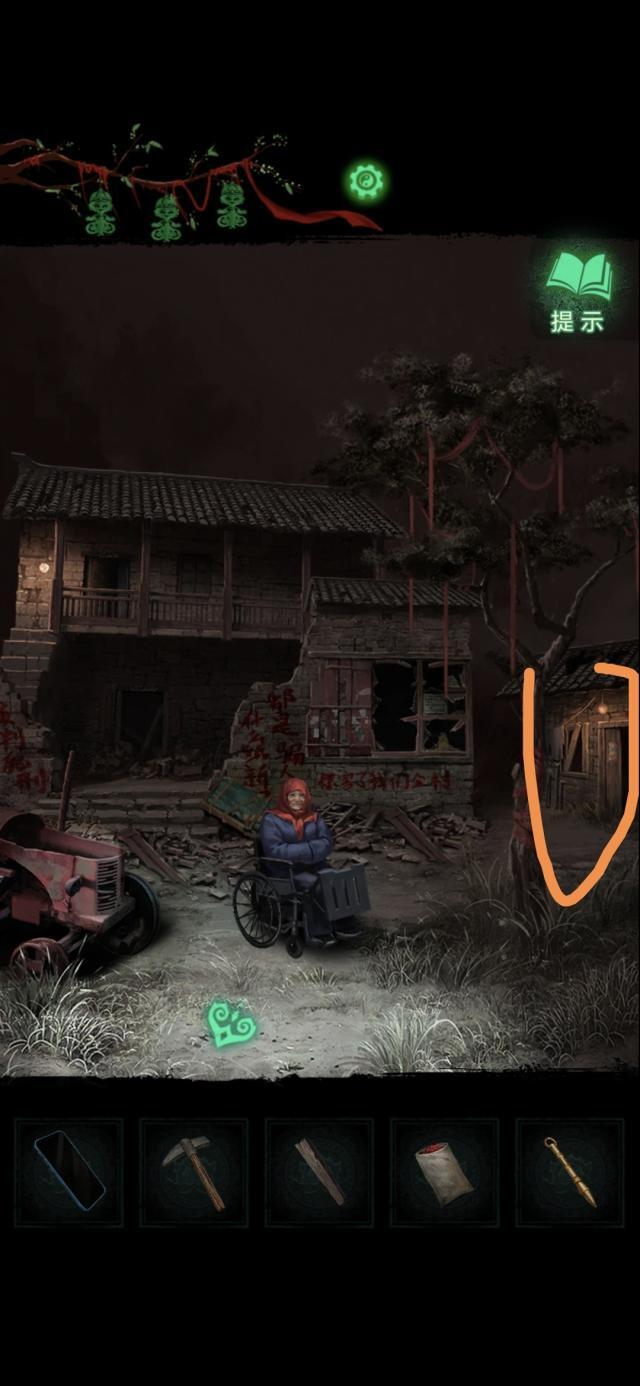Tap the green heart marker on the ground
This screenshot has width=640, height=1386.
[232, 1022]
